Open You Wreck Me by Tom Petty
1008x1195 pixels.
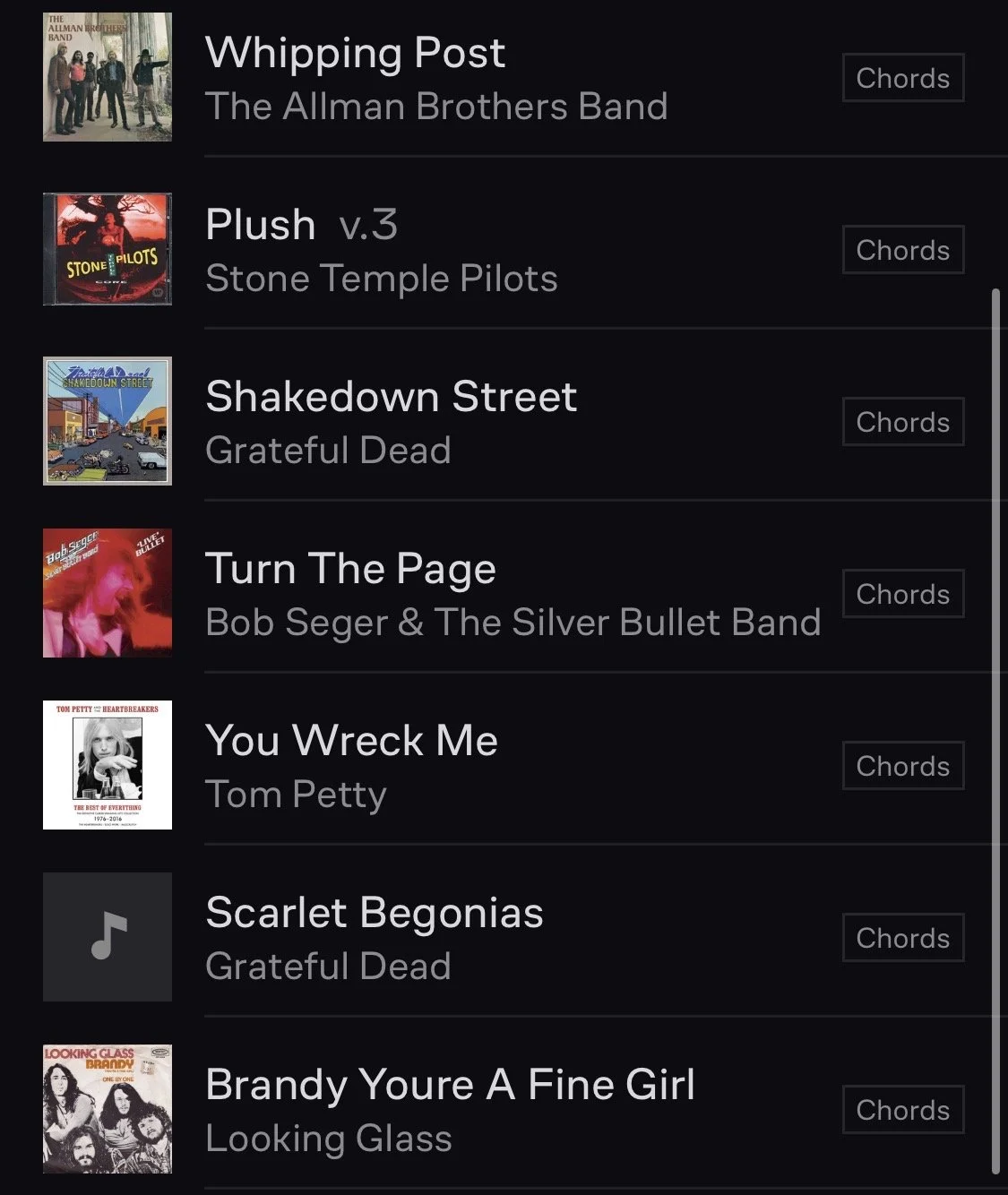click(504, 766)
